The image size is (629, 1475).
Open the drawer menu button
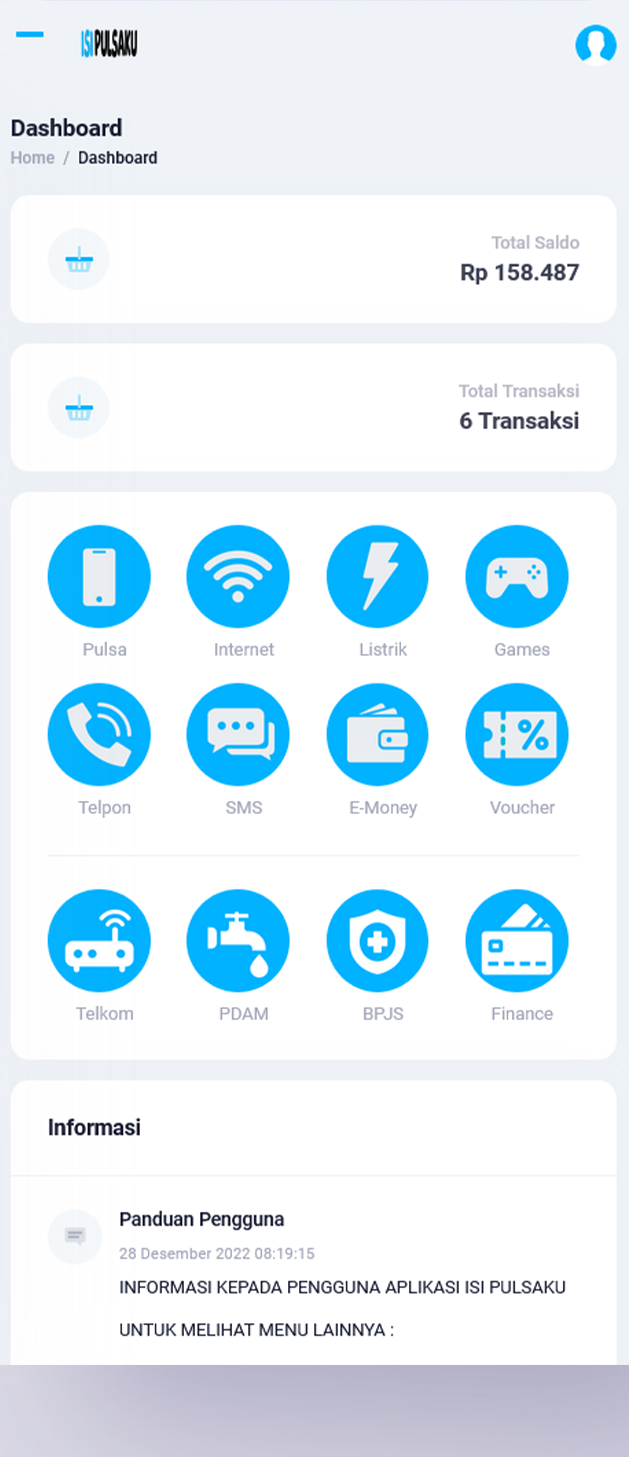tap(30, 35)
